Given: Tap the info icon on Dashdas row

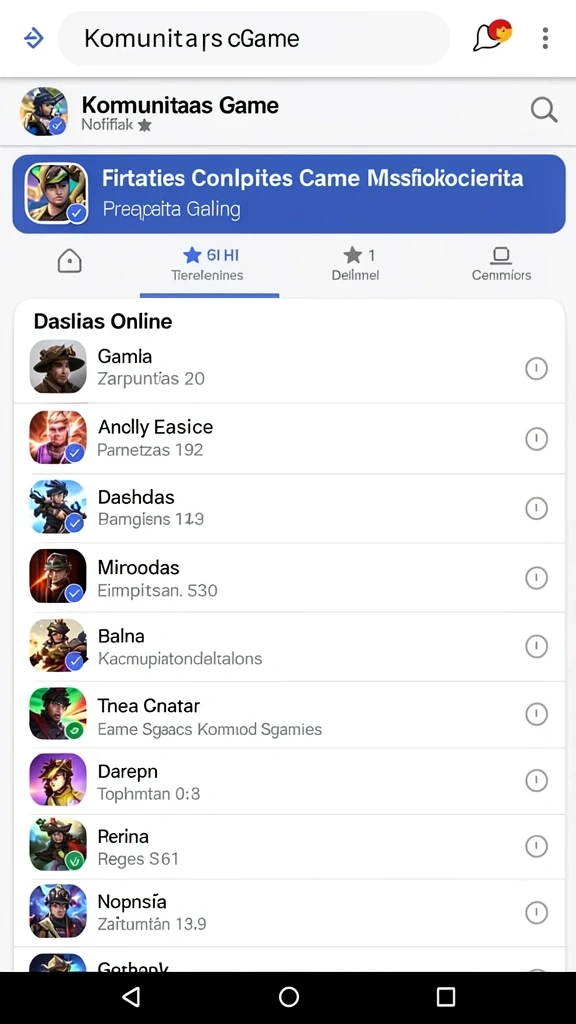Looking at the screenshot, I should point(536,508).
